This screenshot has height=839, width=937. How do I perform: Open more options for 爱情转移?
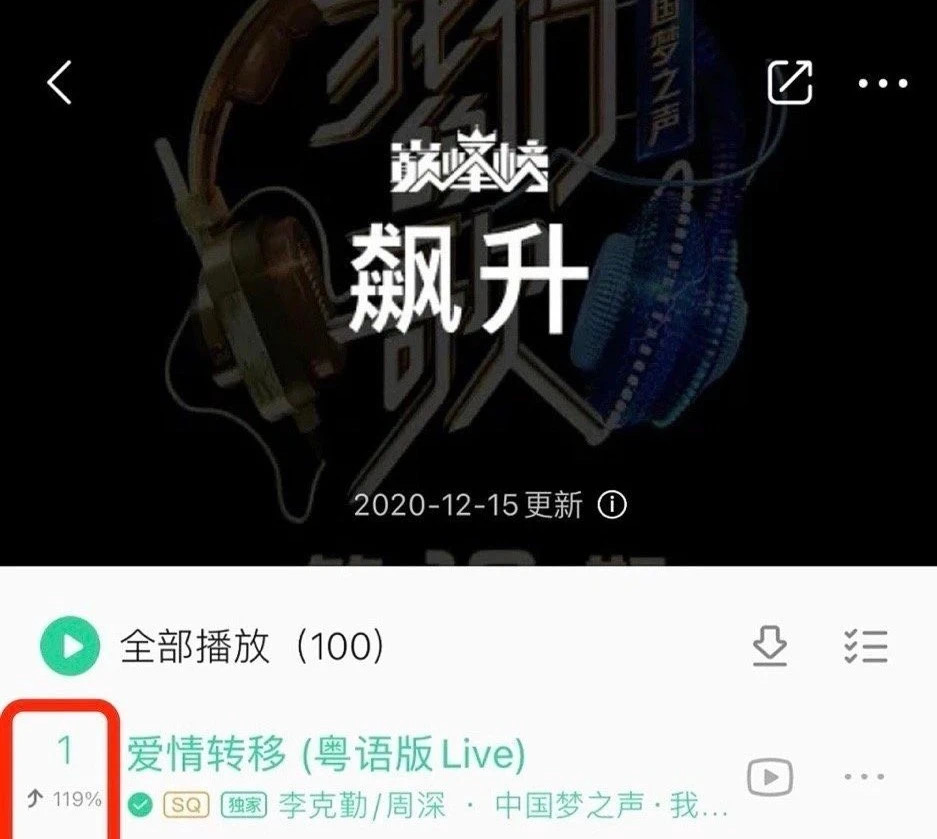(x=865, y=776)
